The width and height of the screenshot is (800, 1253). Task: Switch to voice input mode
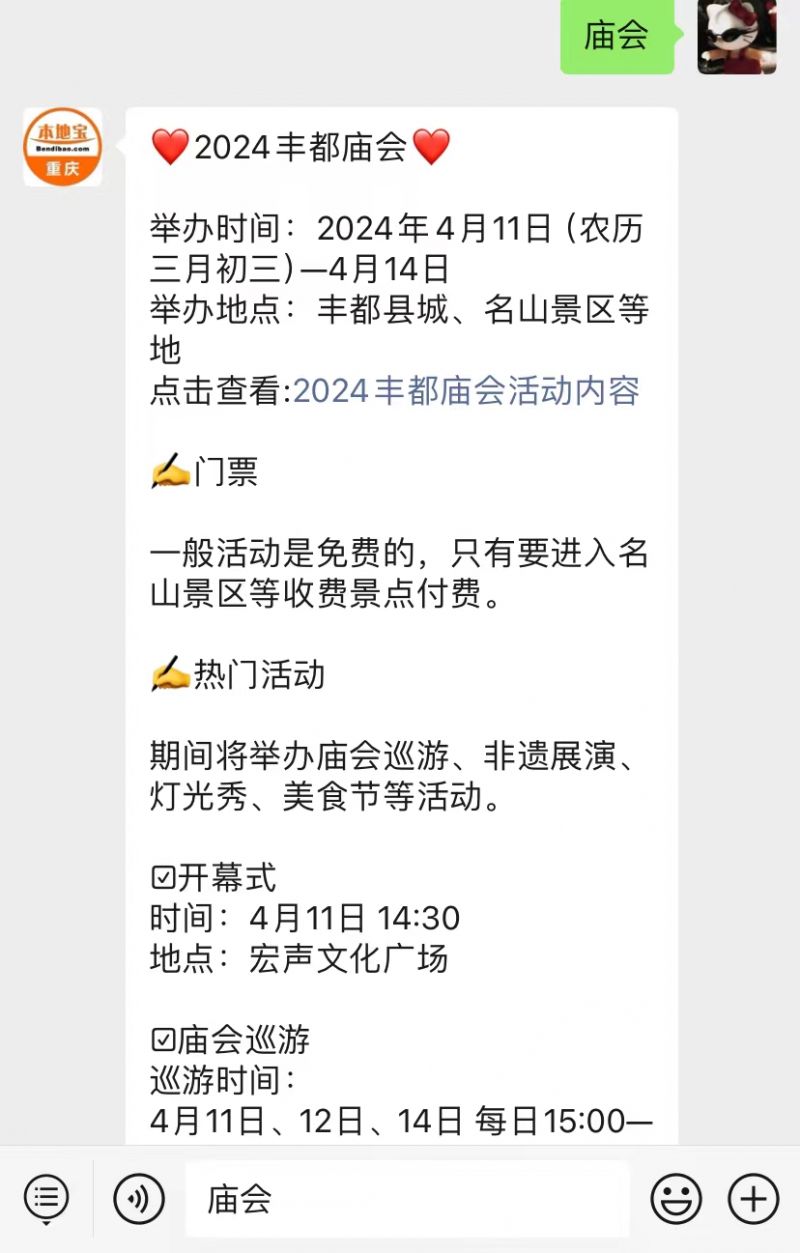(x=138, y=1198)
